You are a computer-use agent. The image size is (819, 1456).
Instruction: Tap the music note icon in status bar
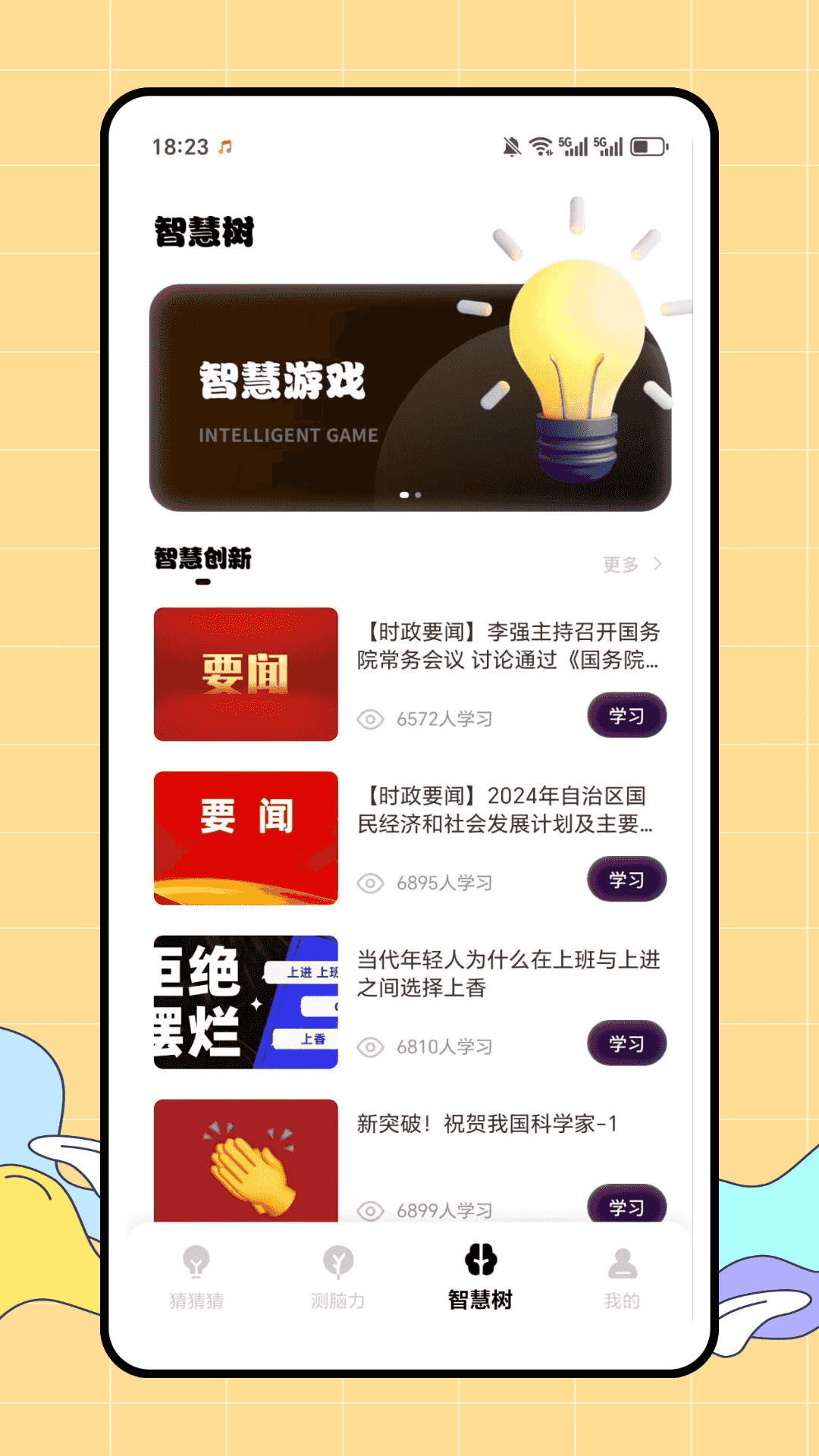(224, 146)
